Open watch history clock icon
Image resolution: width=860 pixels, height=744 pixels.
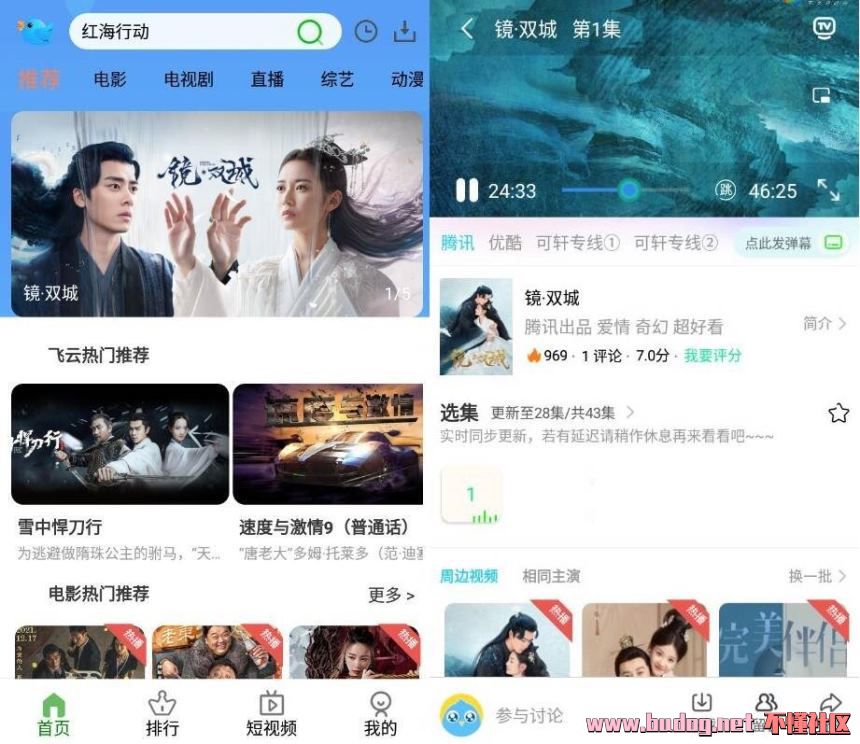tap(366, 32)
